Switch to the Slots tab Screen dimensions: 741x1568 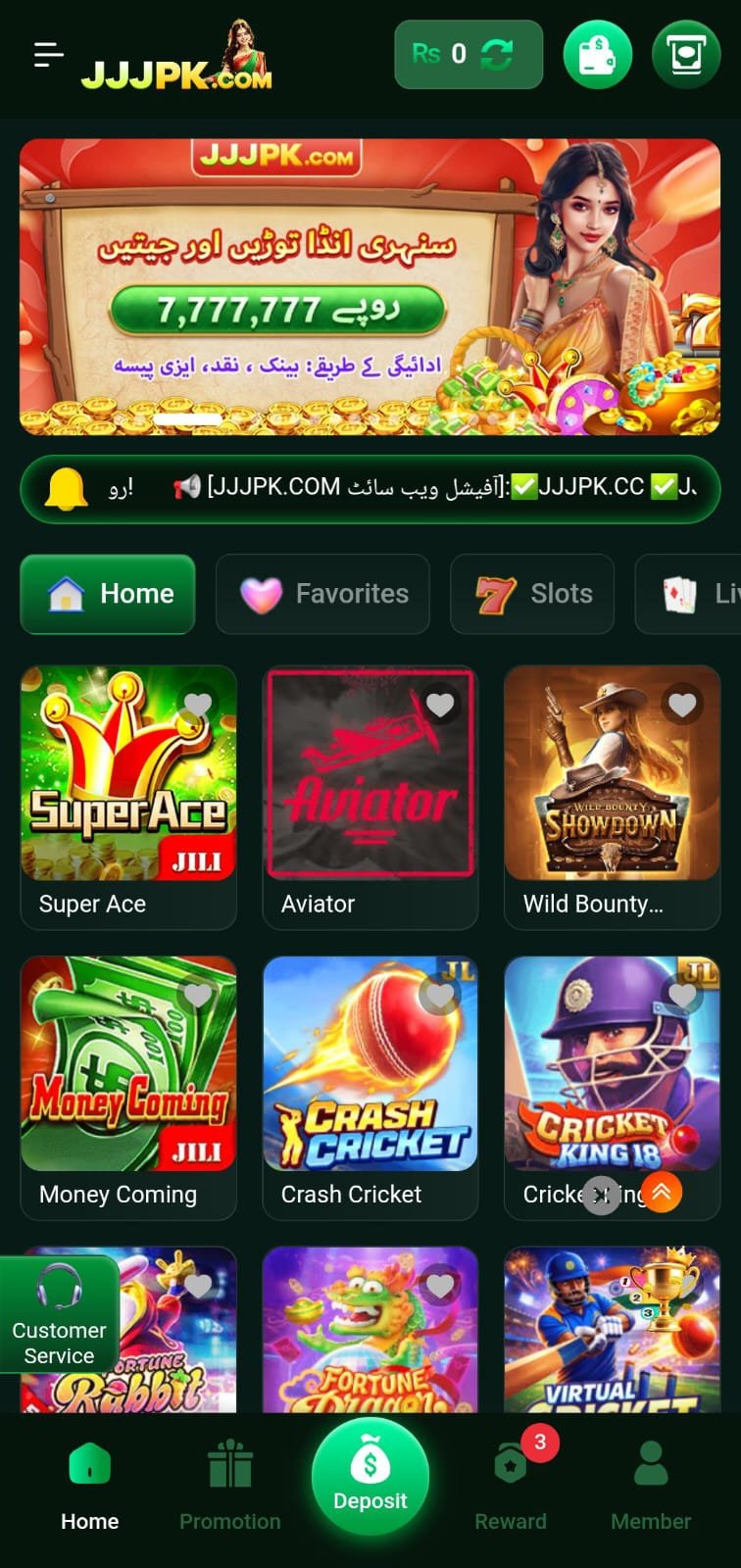(531, 594)
